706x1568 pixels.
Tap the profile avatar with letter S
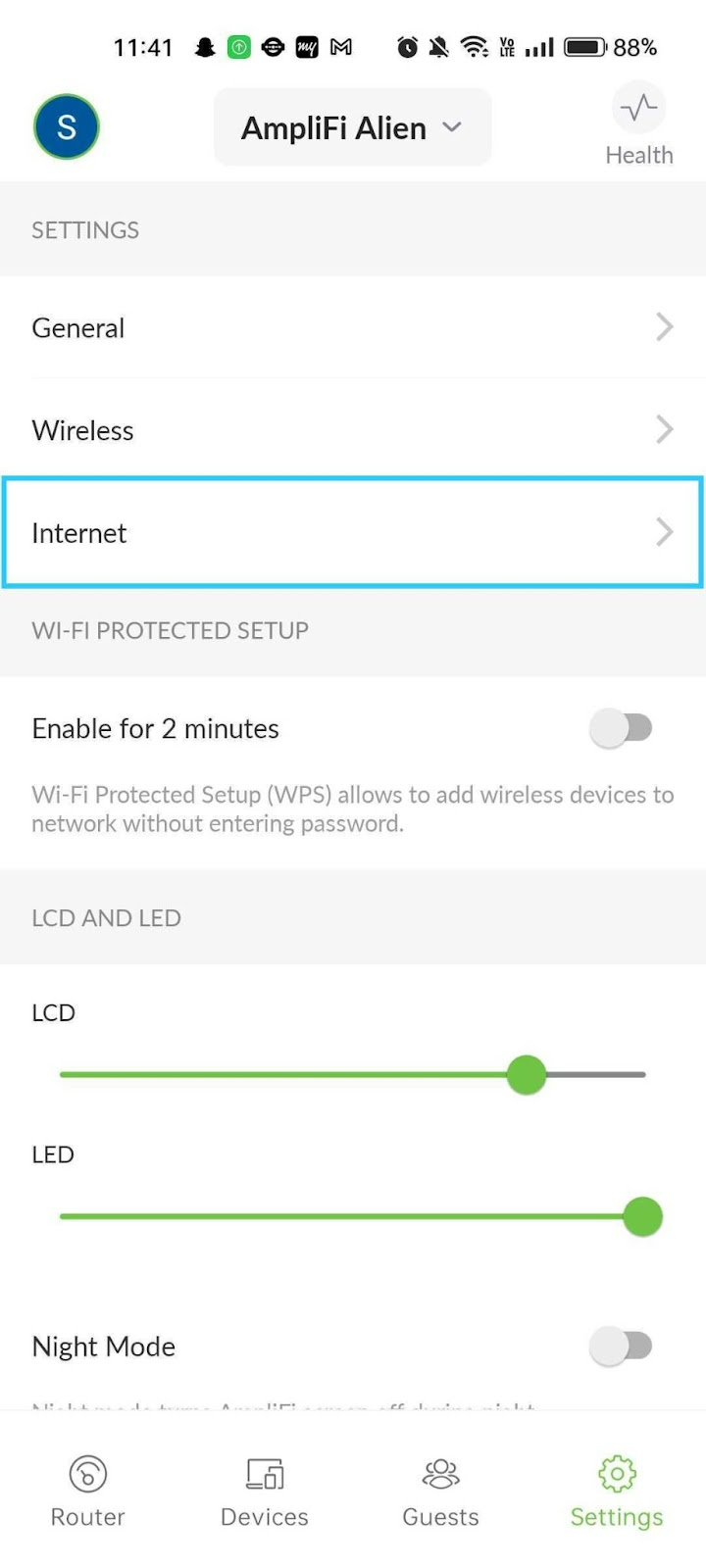(66, 126)
